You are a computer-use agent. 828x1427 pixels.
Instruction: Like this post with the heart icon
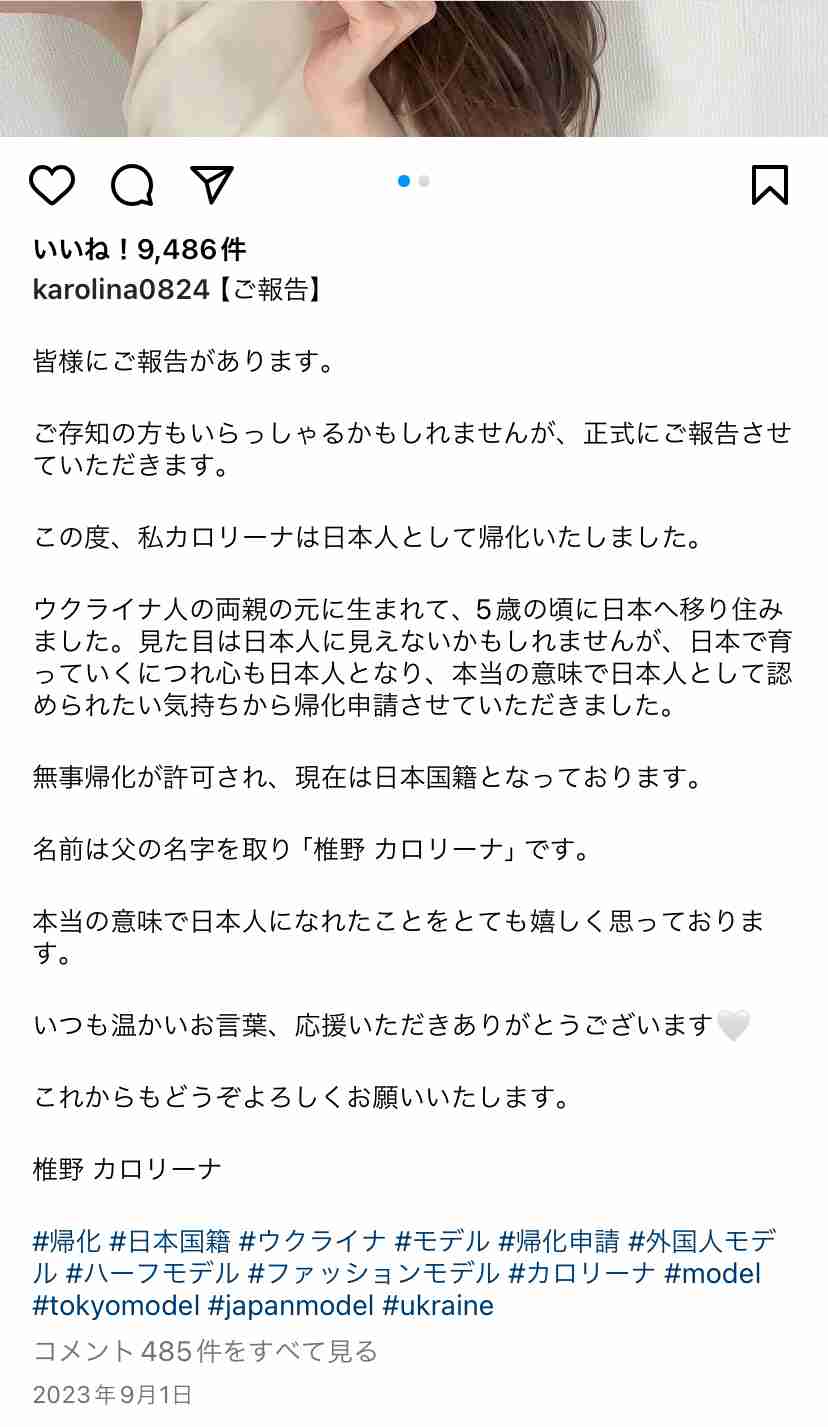point(52,185)
